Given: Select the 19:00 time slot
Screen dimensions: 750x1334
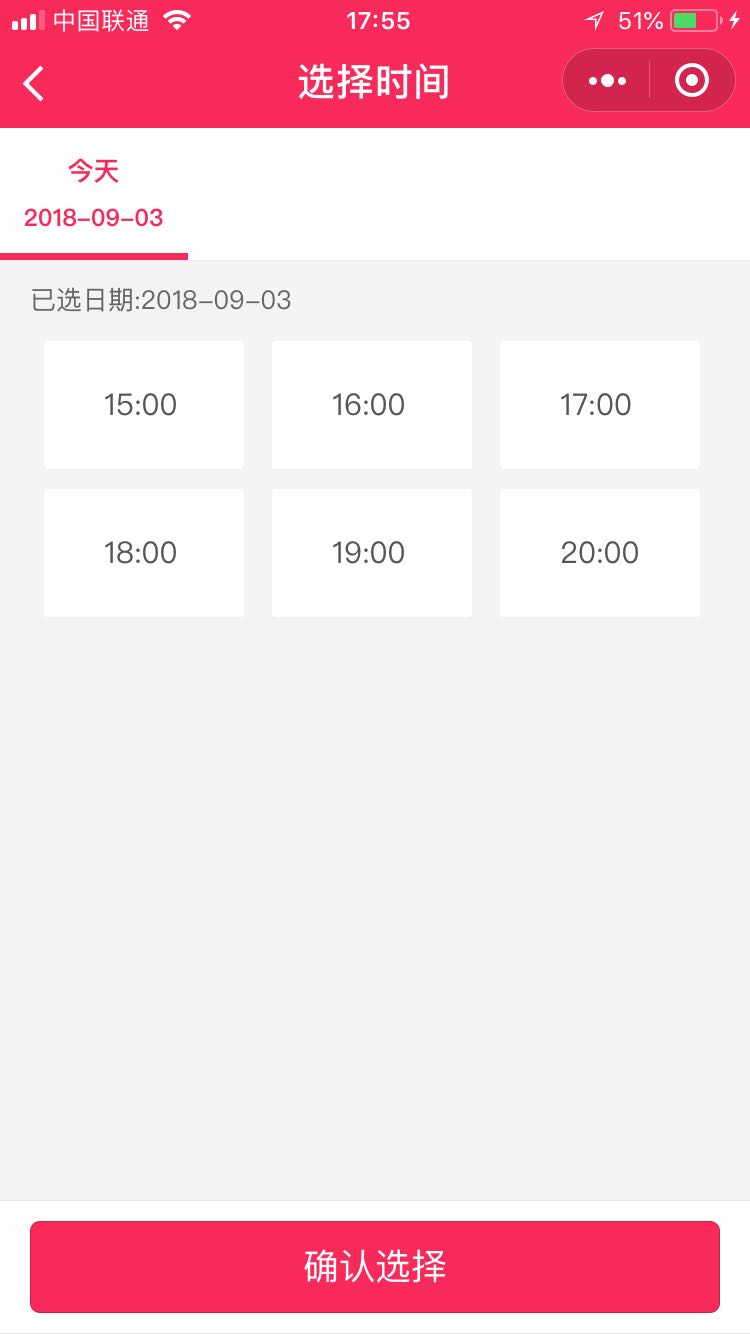Looking at the screenshot, I should pos(372,553).
